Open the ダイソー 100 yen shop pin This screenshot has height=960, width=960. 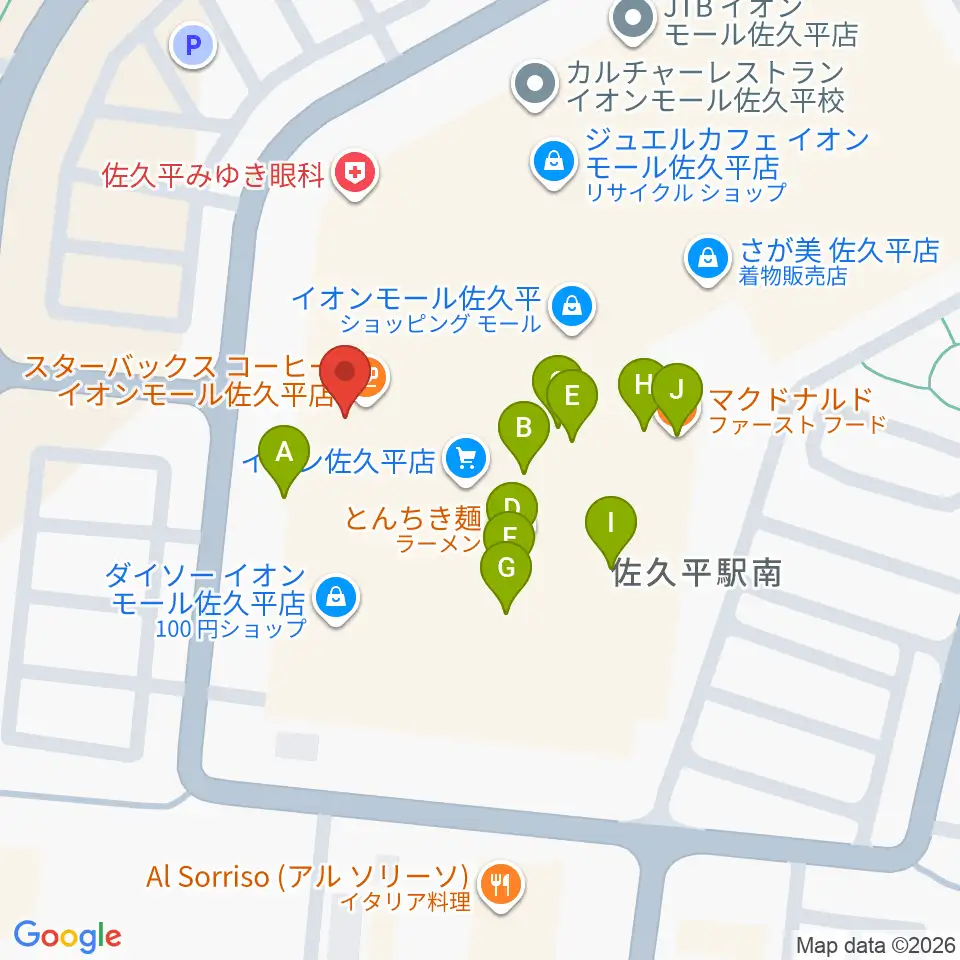[336, 598]
